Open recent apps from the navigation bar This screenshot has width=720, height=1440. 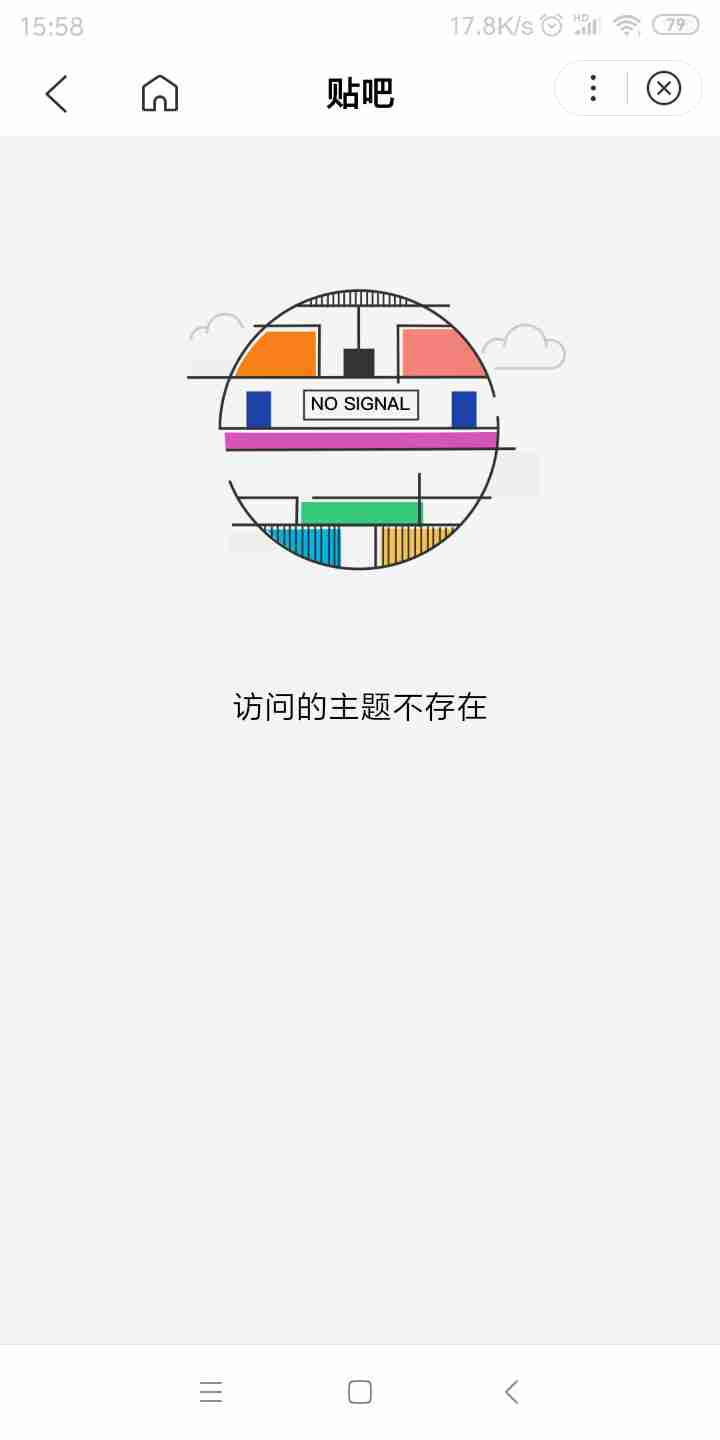click(211, 1391)
